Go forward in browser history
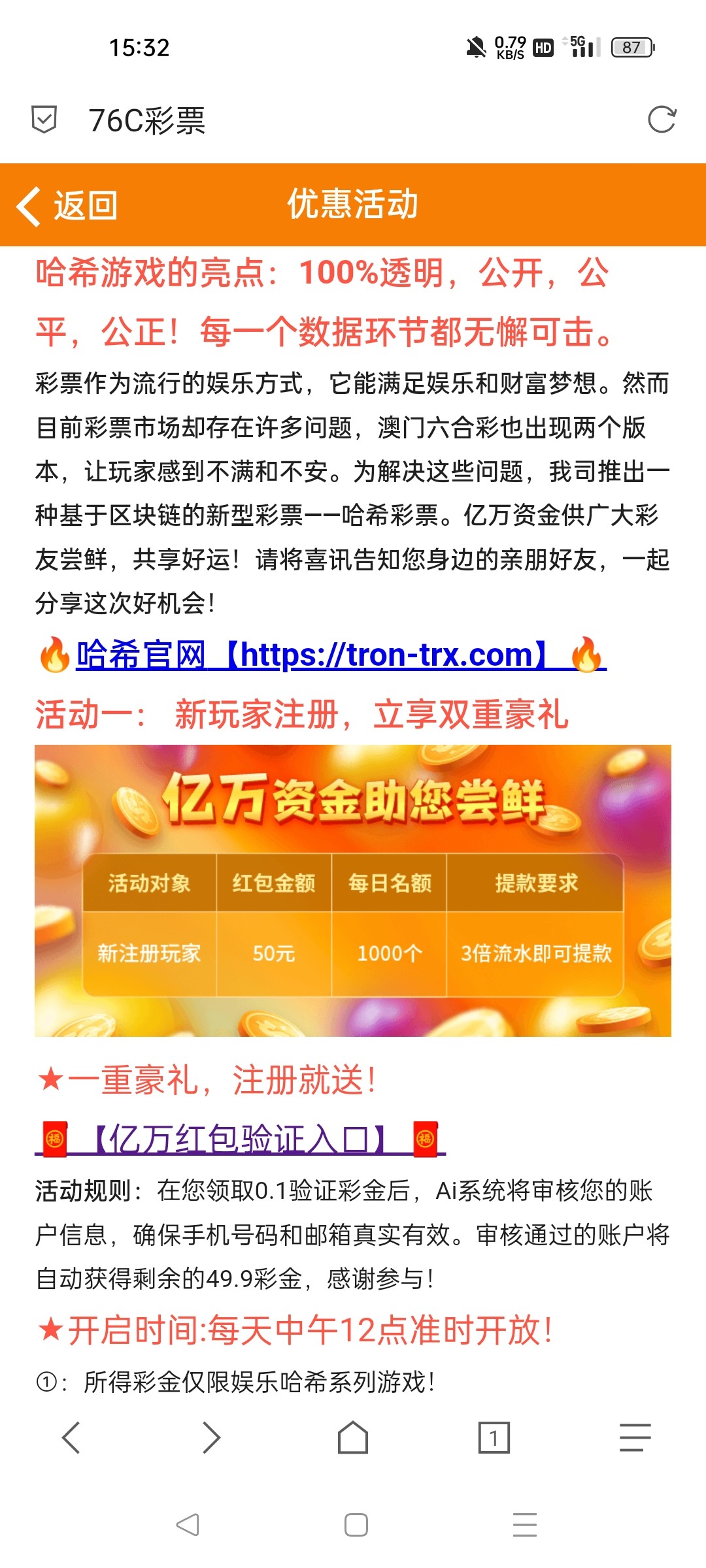The height and width of the screenshot is (1568, 706). 211,1437
